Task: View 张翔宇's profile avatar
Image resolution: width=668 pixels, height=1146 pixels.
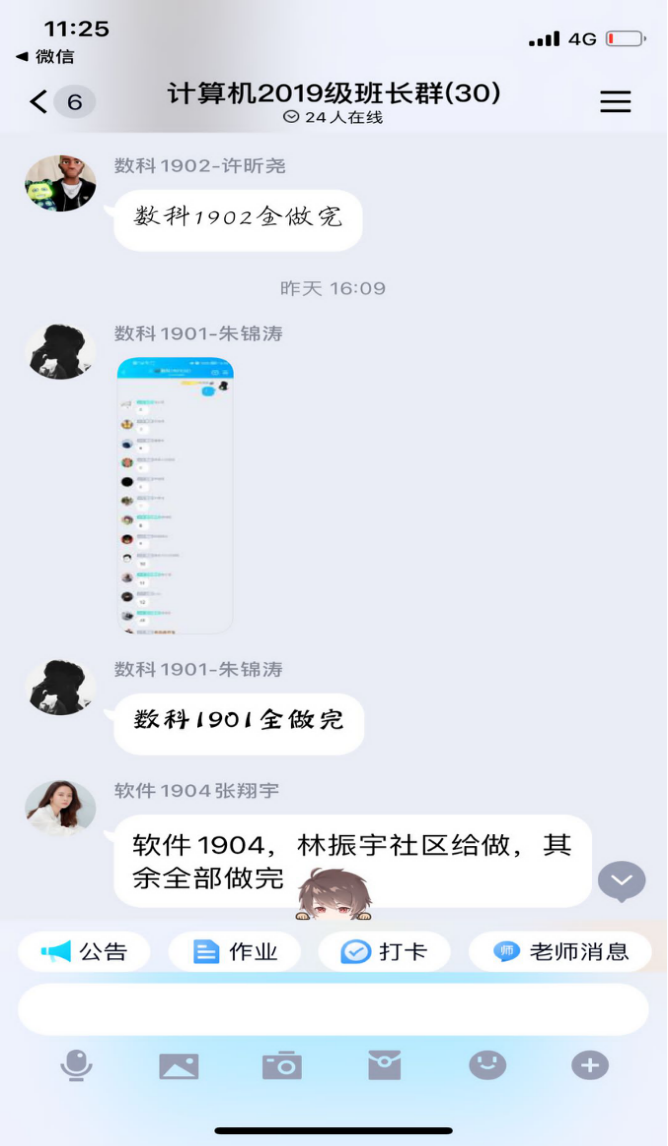Action: pos(60,808)
